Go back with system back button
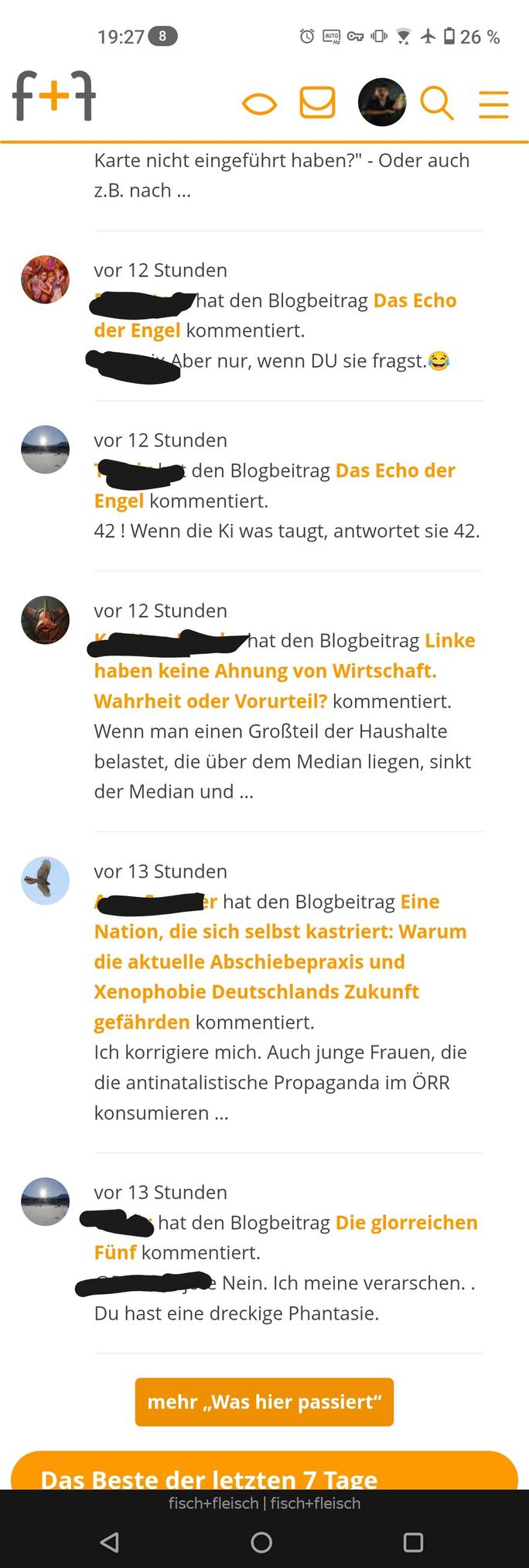 (110, 1542)
